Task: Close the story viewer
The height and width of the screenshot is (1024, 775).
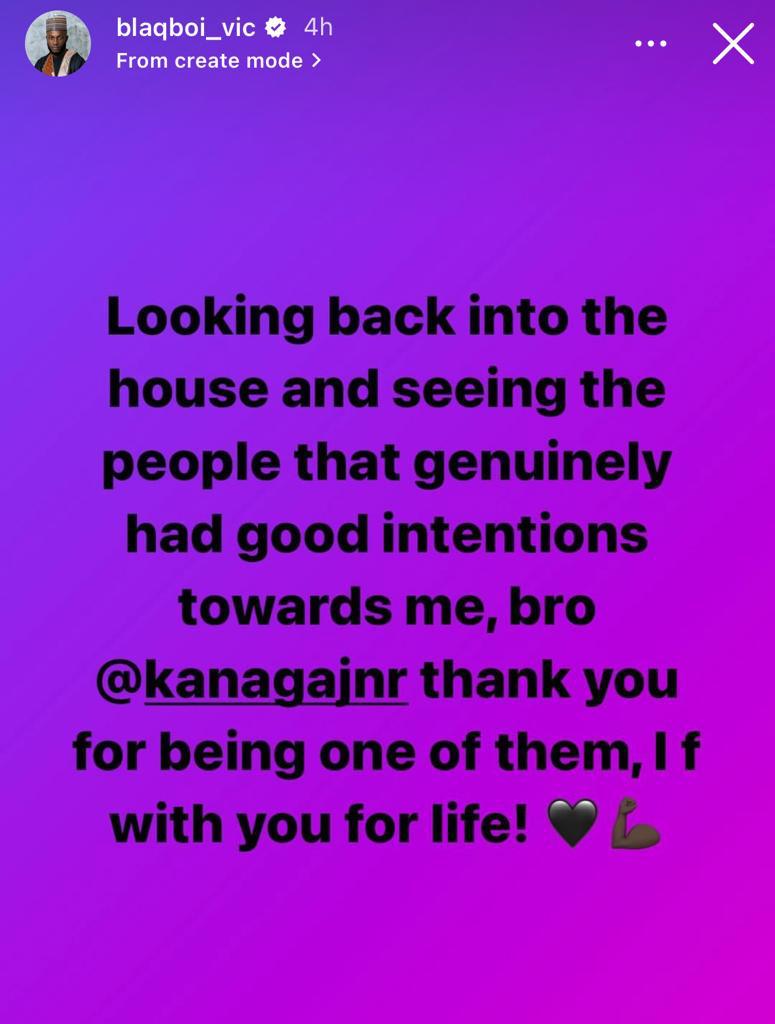Action: pyautogui.click(x=733, y=44)
